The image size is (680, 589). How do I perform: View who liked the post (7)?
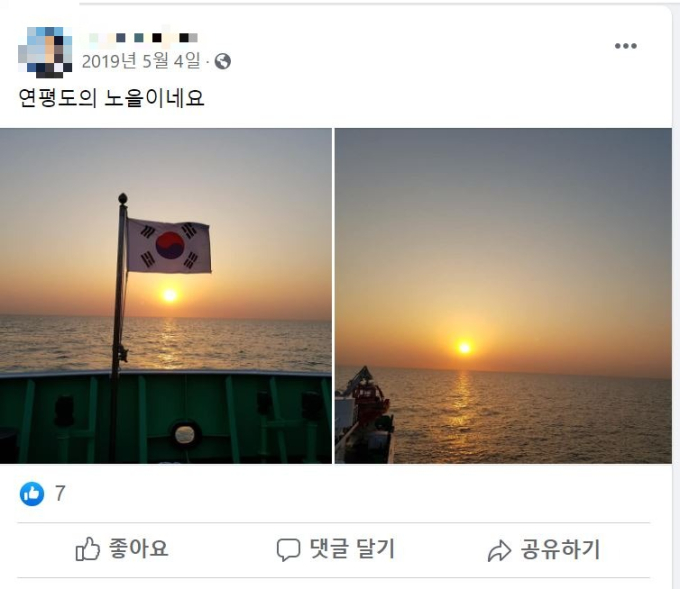click(45, 493)
